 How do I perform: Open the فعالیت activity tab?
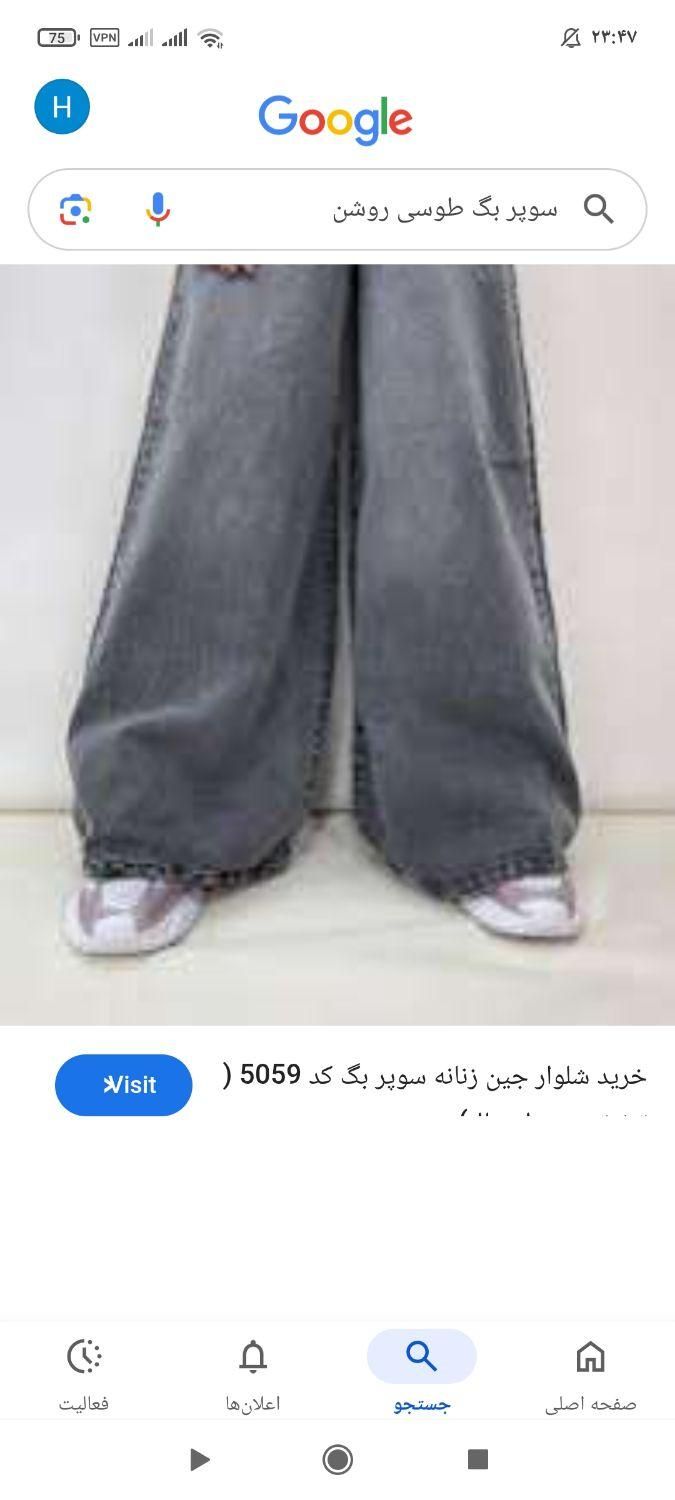84,1372
